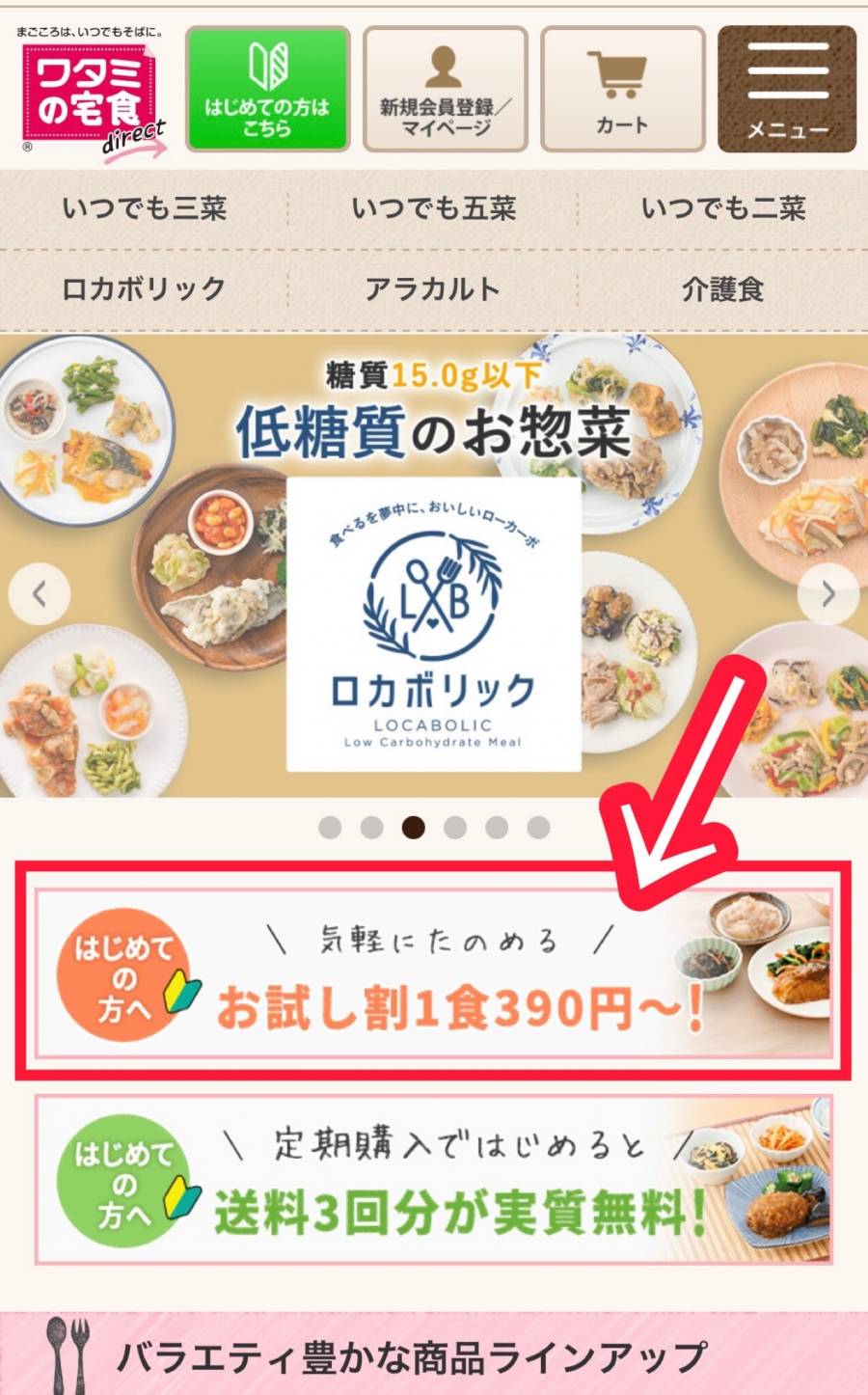Open 新規会員登録/マイページ
868x1395 pixels.
click(445, 90)
